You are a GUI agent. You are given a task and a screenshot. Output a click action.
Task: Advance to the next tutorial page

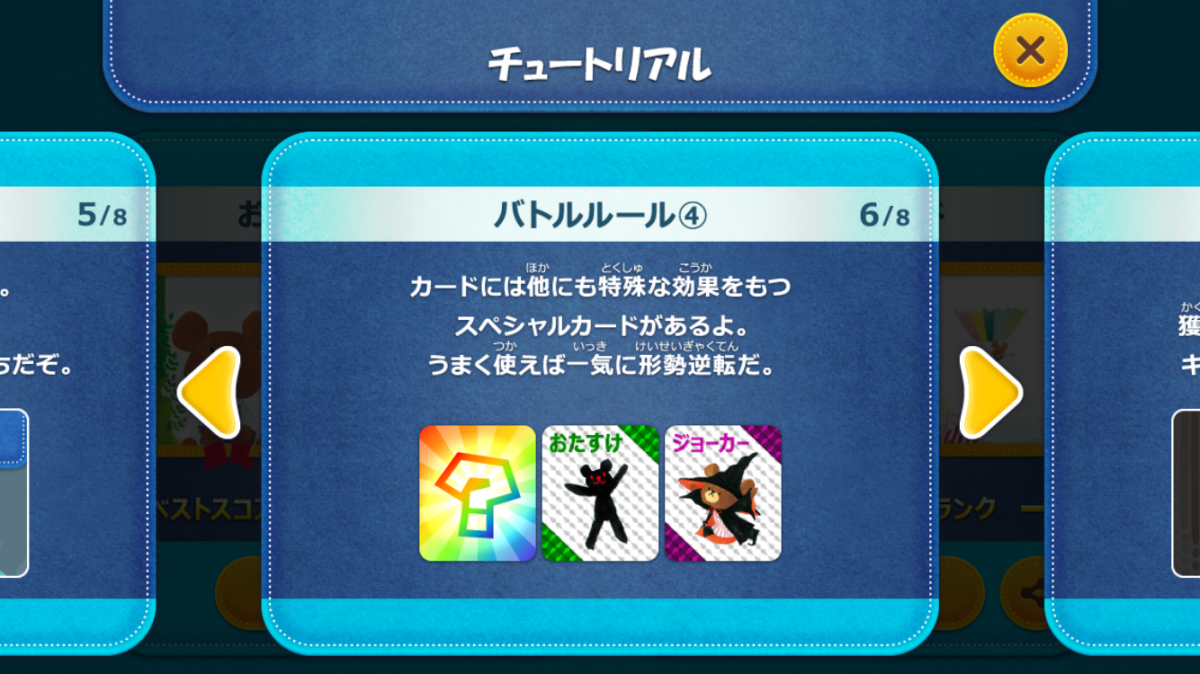point(989,392)
